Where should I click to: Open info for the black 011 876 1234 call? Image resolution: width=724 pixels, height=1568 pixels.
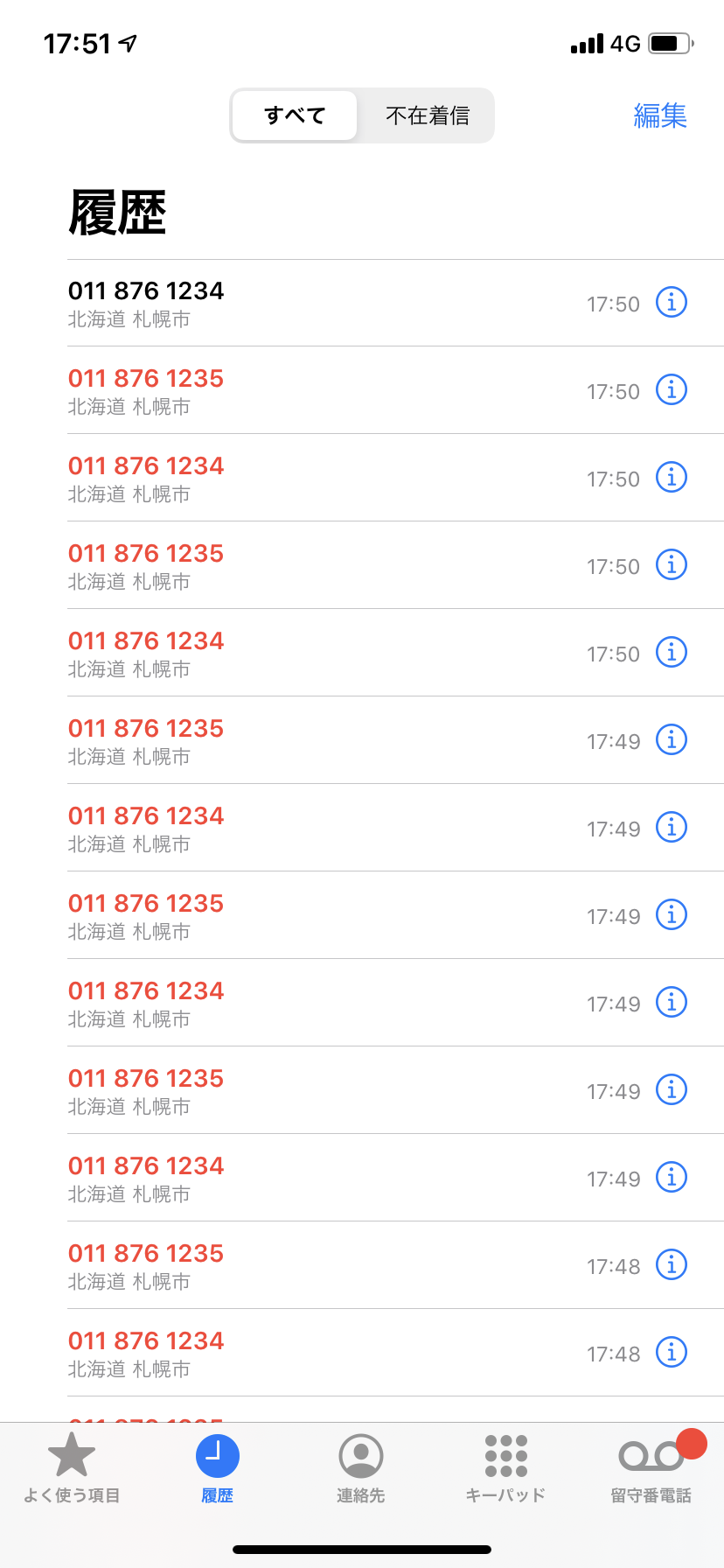pyautogui.click(x=672, y=303)
